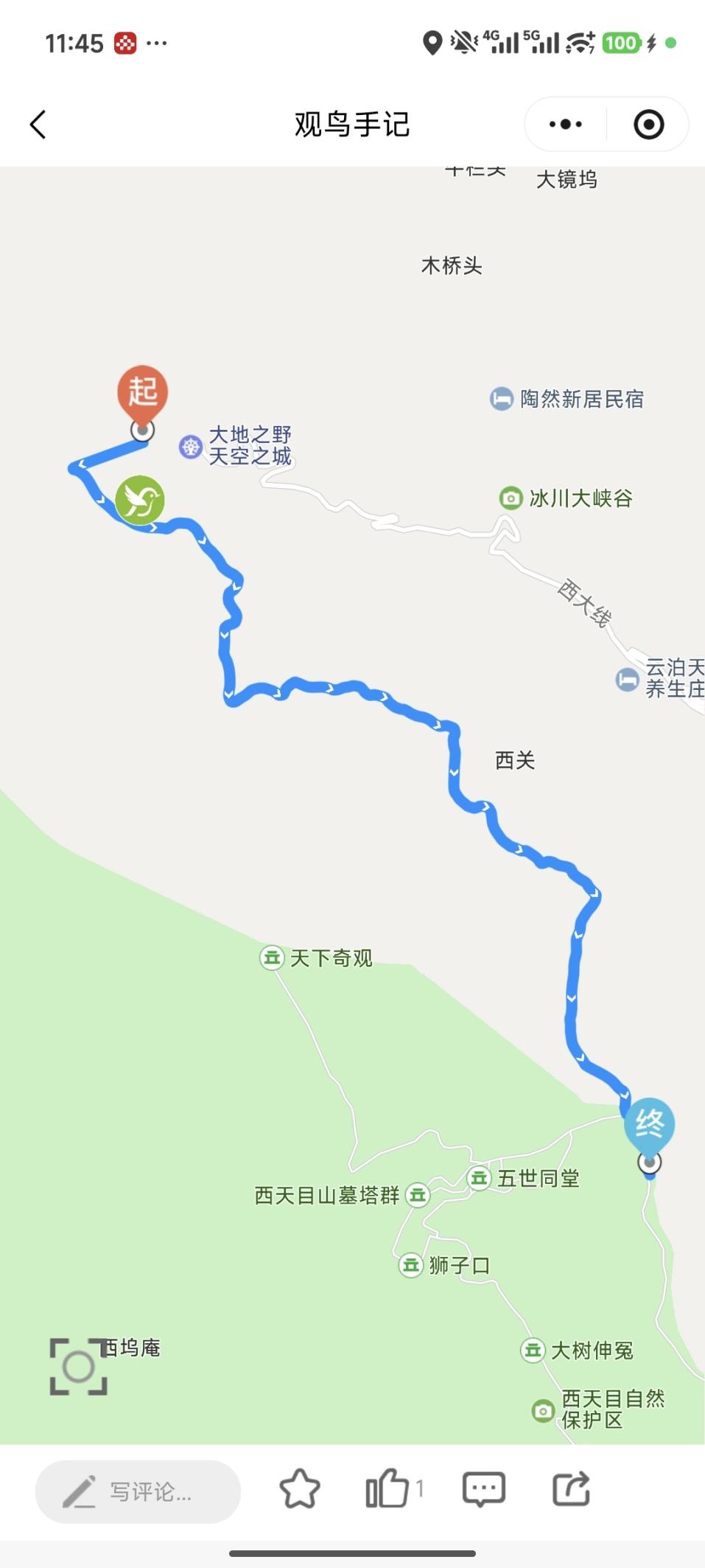Open the 写评论 comment field
Viewport: 705px width, 1568px height.
click(138, 1491)
